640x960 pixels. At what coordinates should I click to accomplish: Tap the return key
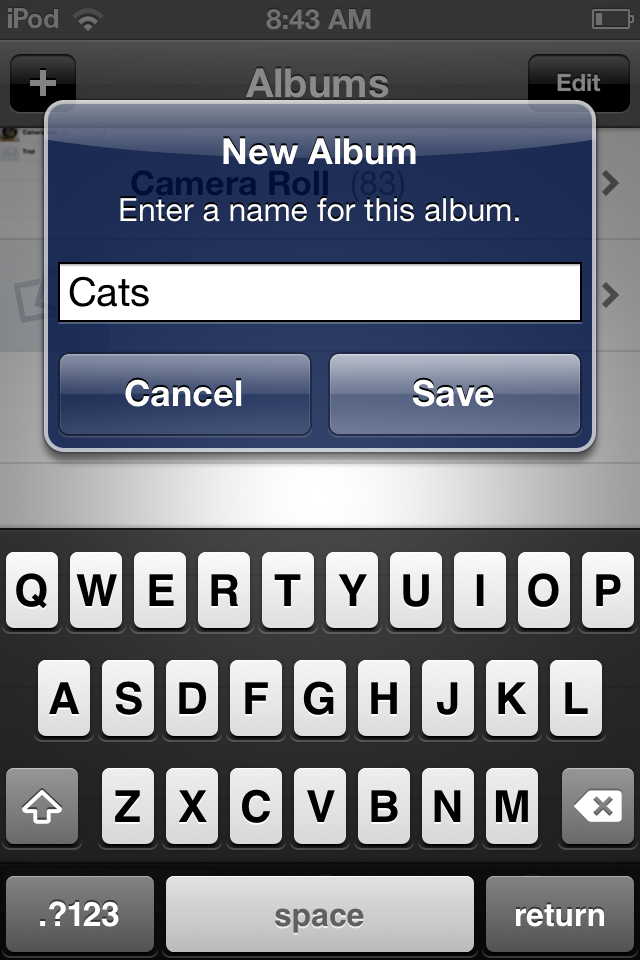pos(559,914)
